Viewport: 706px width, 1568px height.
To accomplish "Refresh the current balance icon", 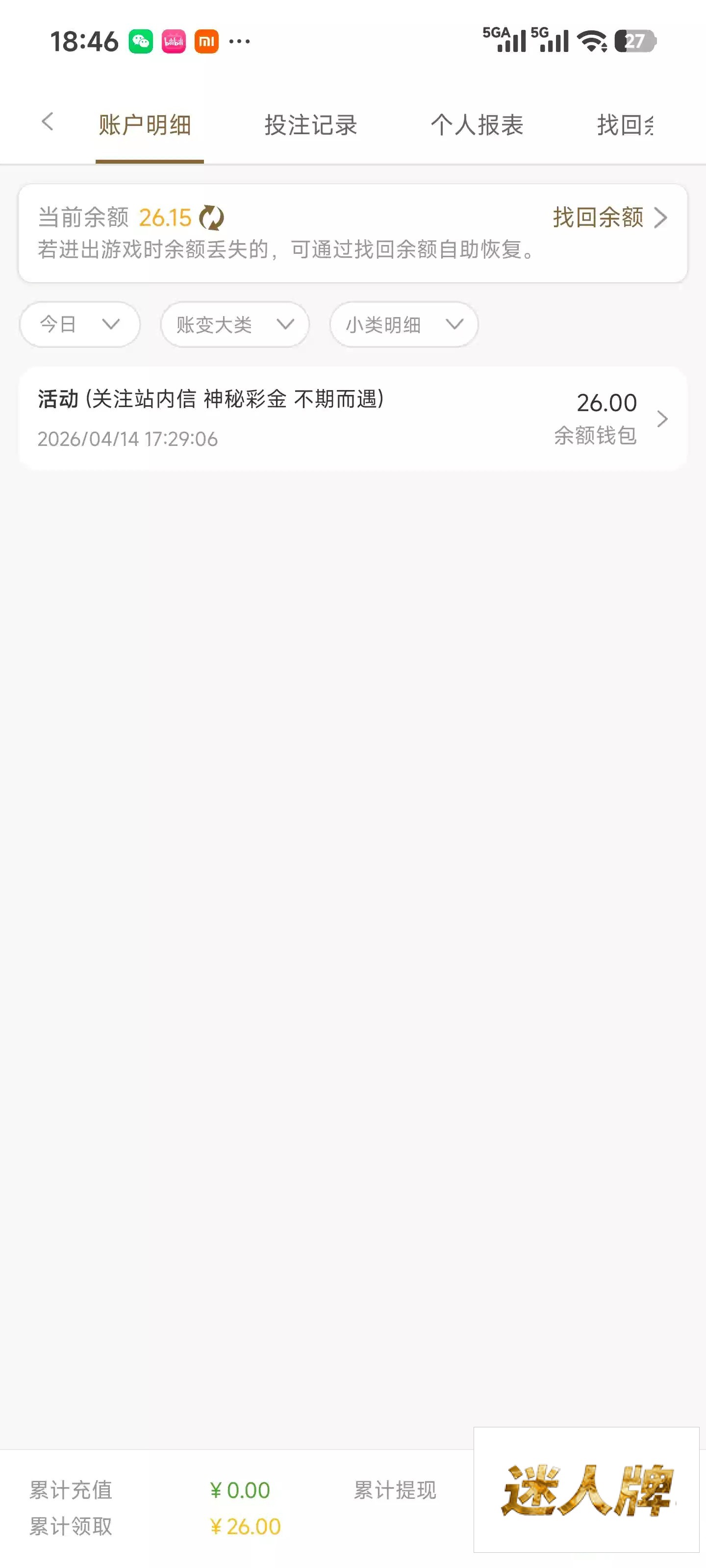I will 211,218.
